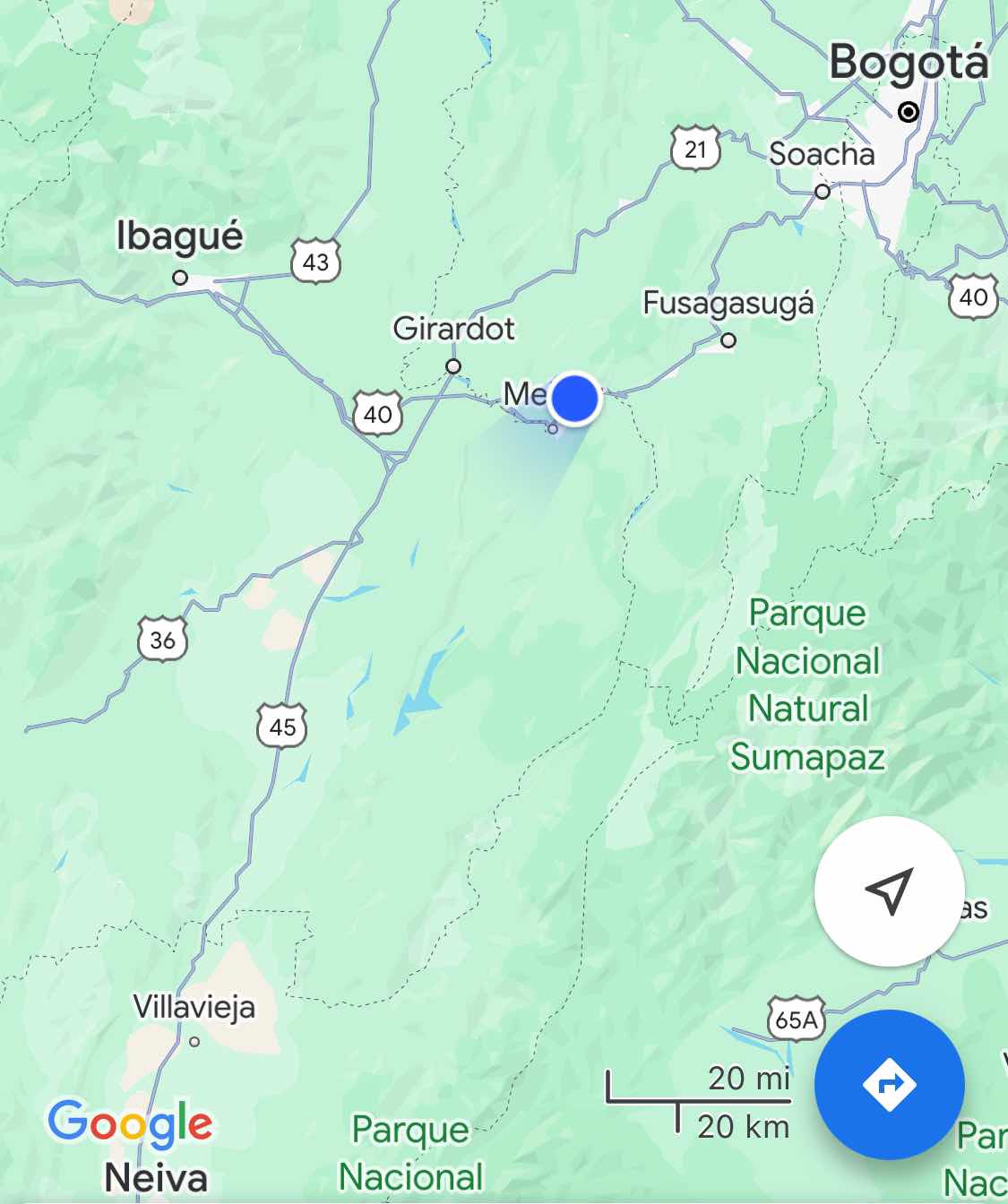1008x1204 pixels.
Task: Select Soacha on the map
Action: [x=822, y=155]
